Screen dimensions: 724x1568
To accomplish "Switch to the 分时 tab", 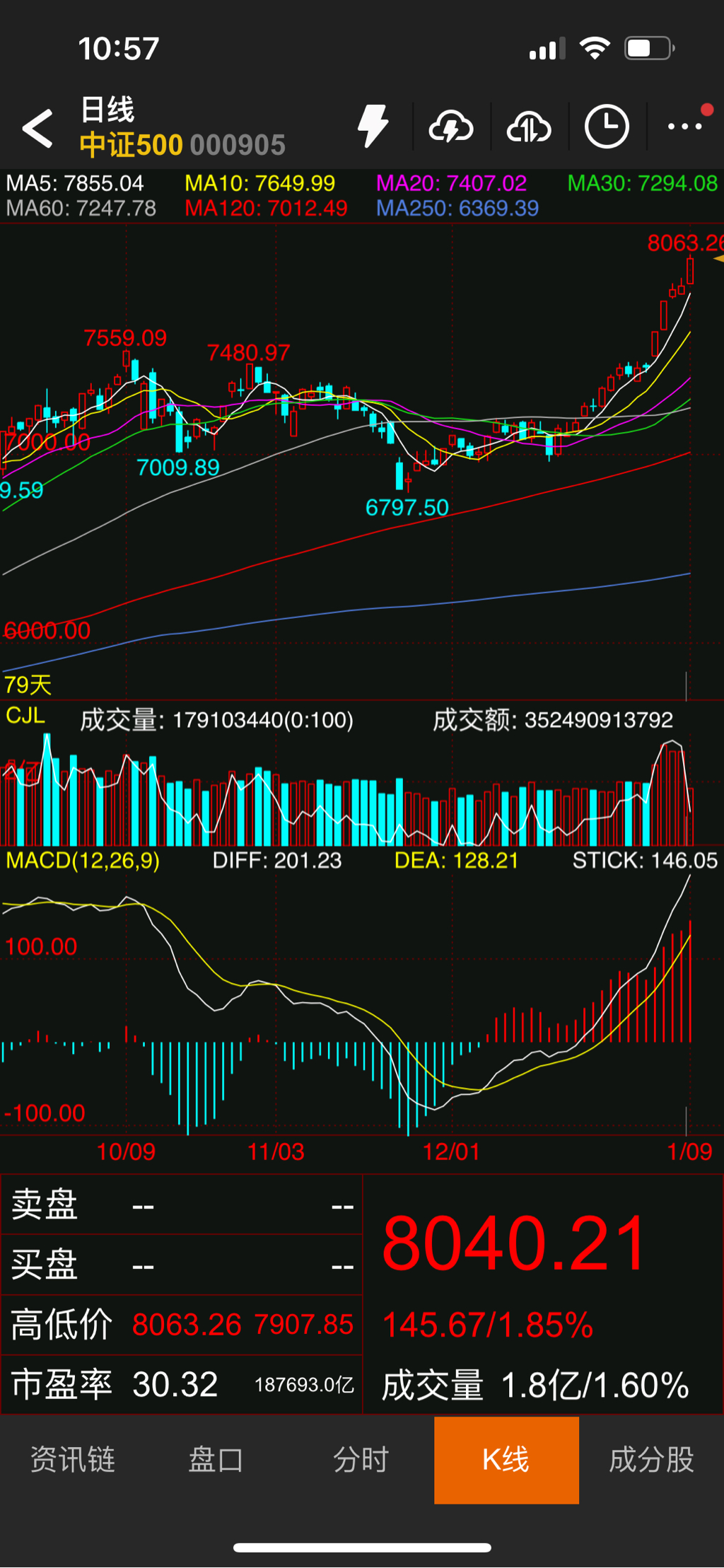I will pos(361,1459).
